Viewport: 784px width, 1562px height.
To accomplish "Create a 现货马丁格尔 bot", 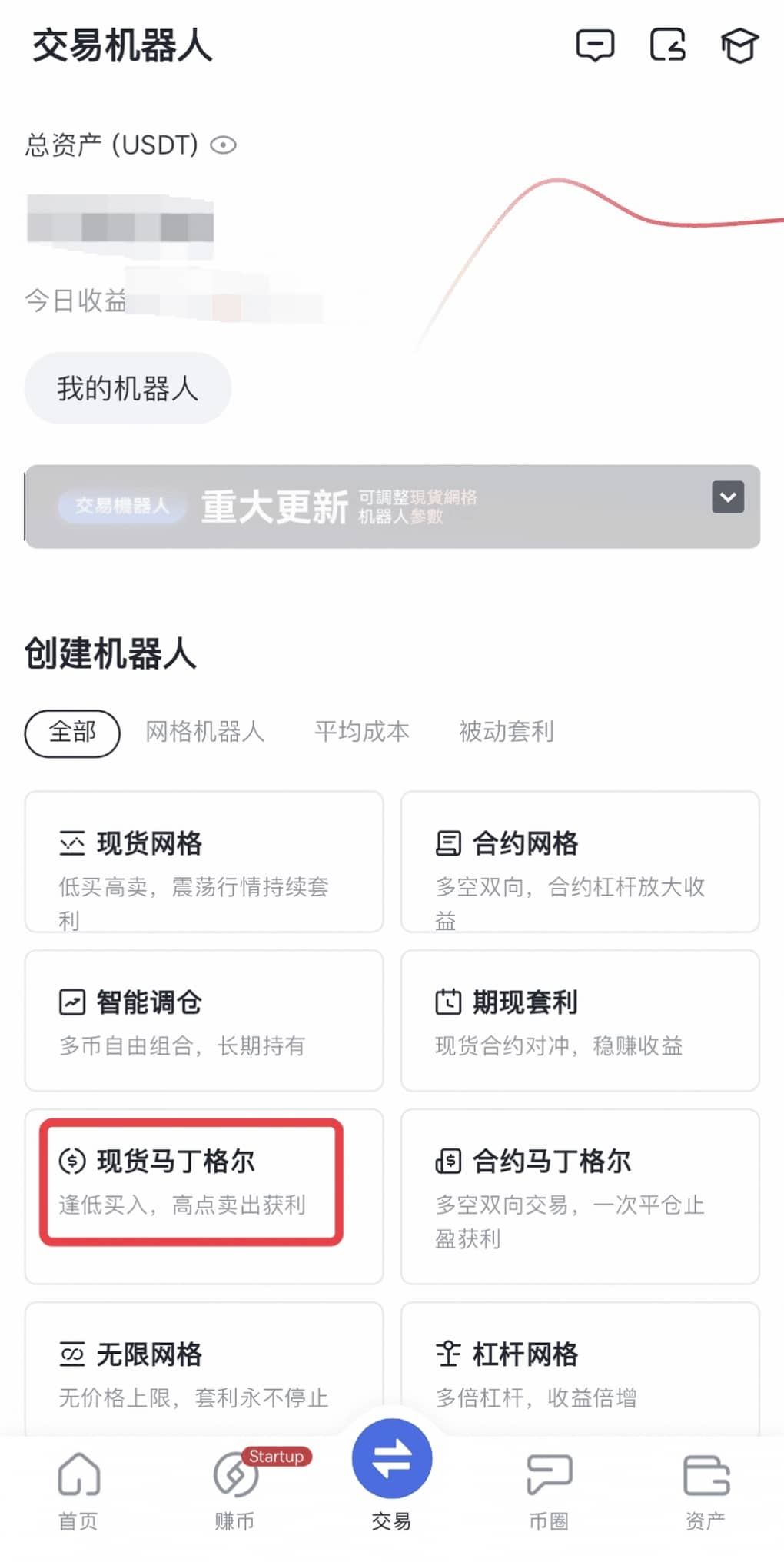I will 191,1181.
